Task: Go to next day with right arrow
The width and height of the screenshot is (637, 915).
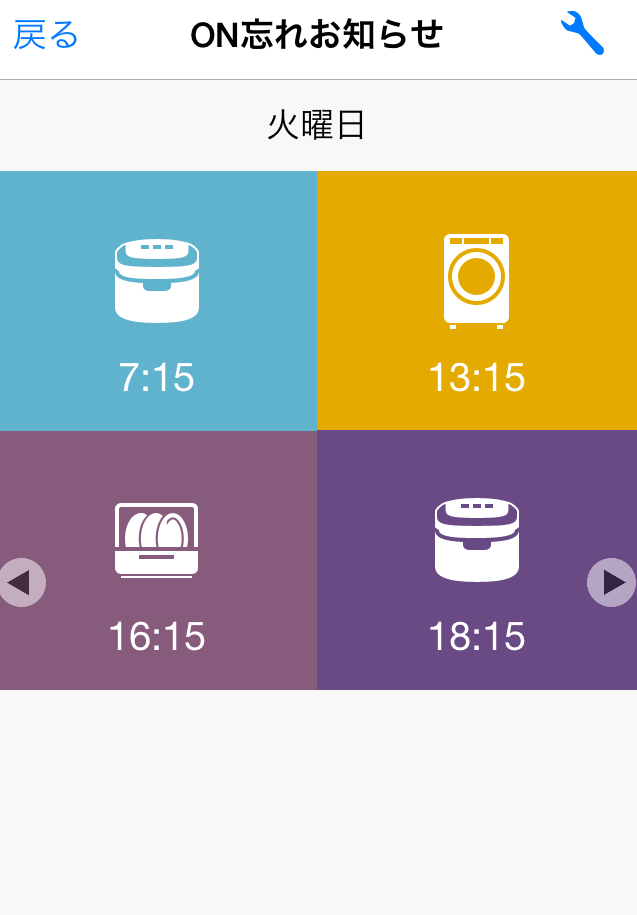Action: [612, 582]
